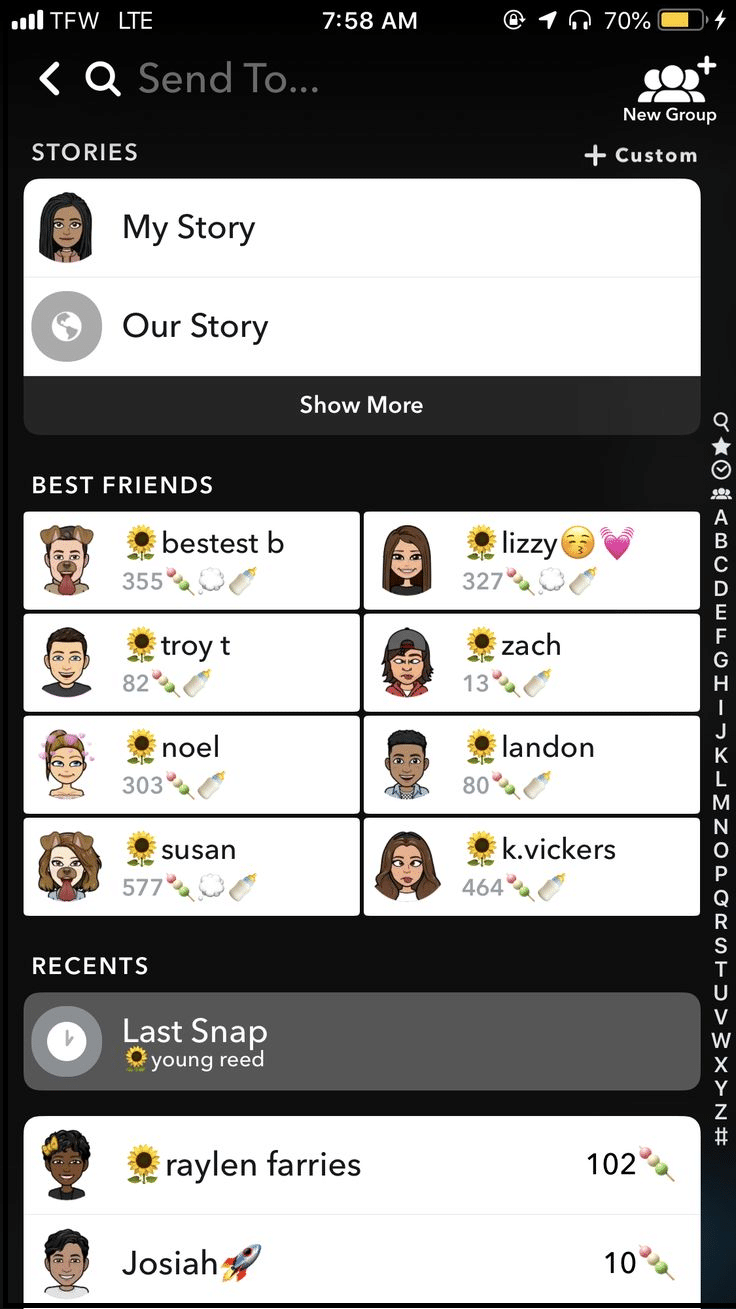Create a New Group

point(670,91)
